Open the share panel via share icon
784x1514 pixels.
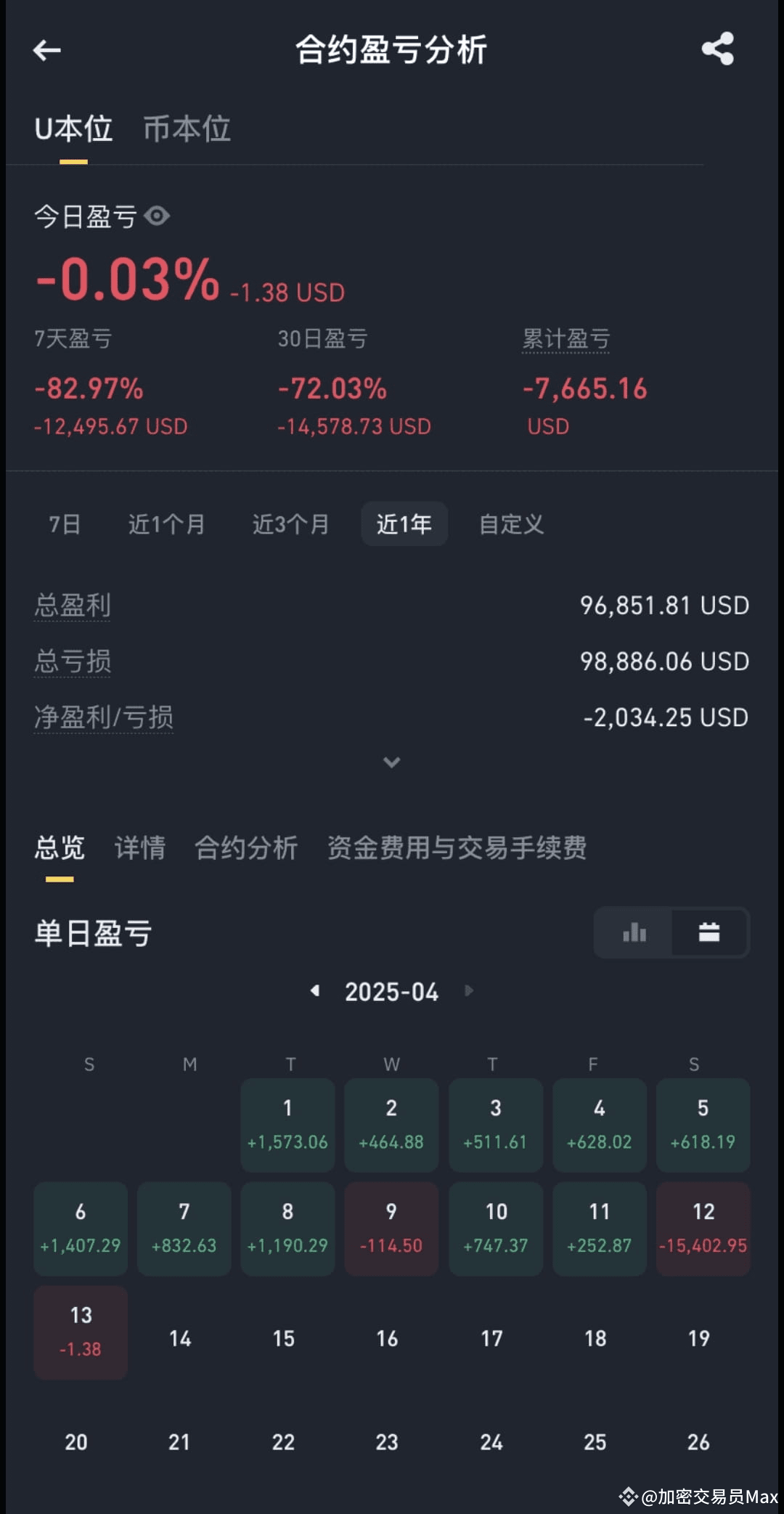coord(717,49)
